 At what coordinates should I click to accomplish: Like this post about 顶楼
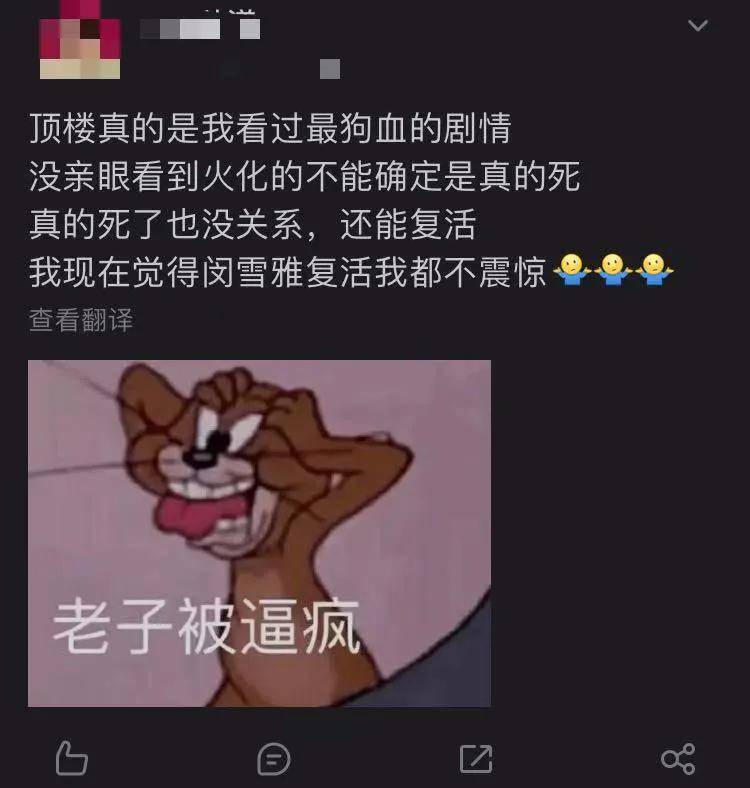(x=71, y=758)
